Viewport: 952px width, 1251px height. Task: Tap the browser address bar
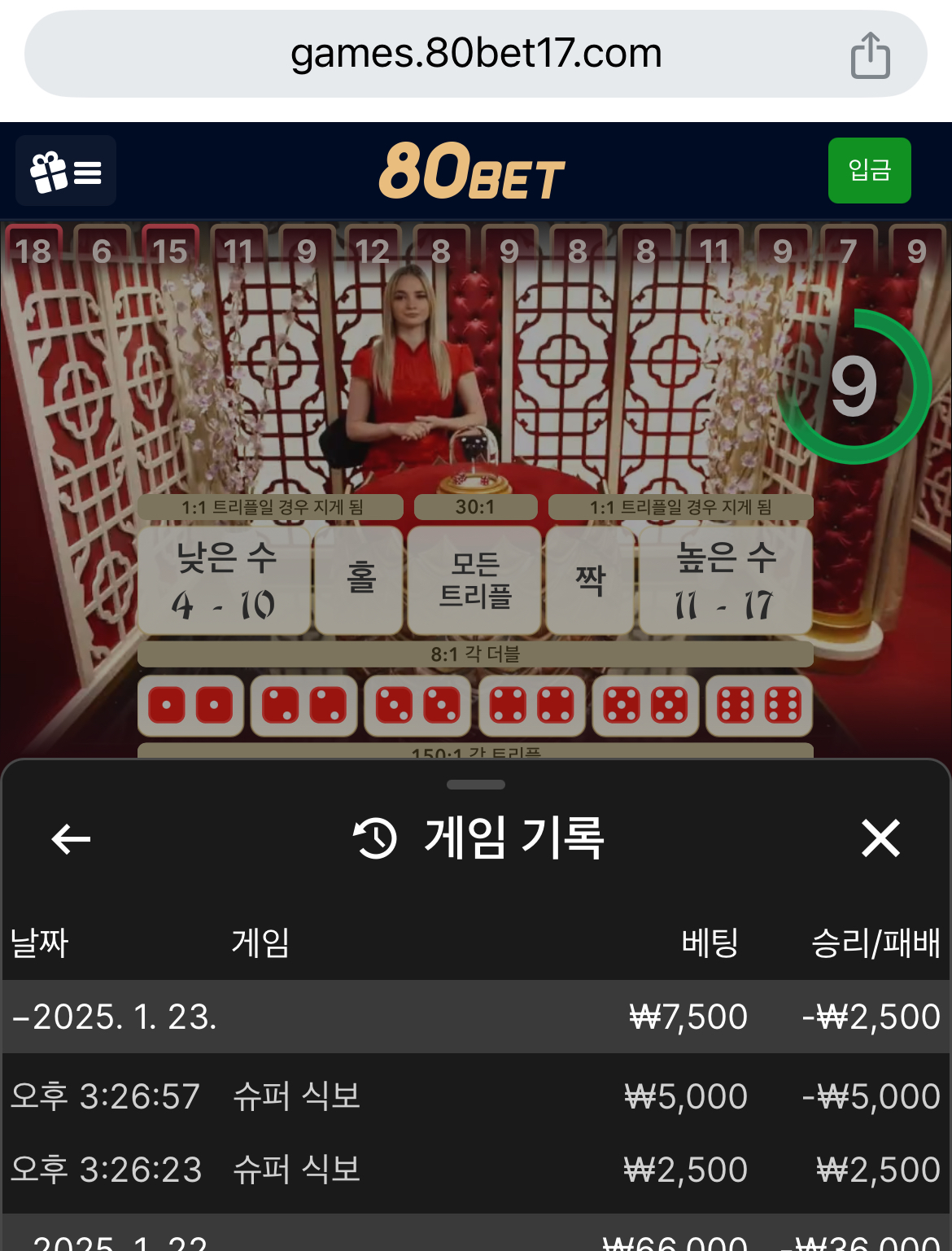pos(475,54)
